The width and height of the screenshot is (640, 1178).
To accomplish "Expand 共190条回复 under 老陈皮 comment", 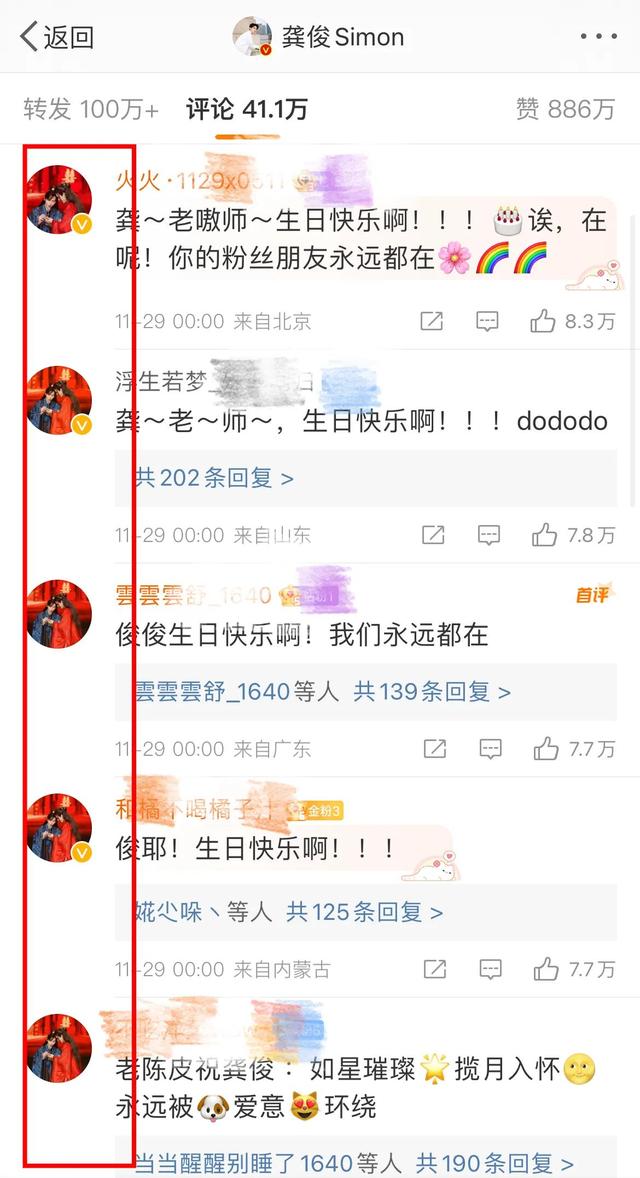I will click(494, 1163).
